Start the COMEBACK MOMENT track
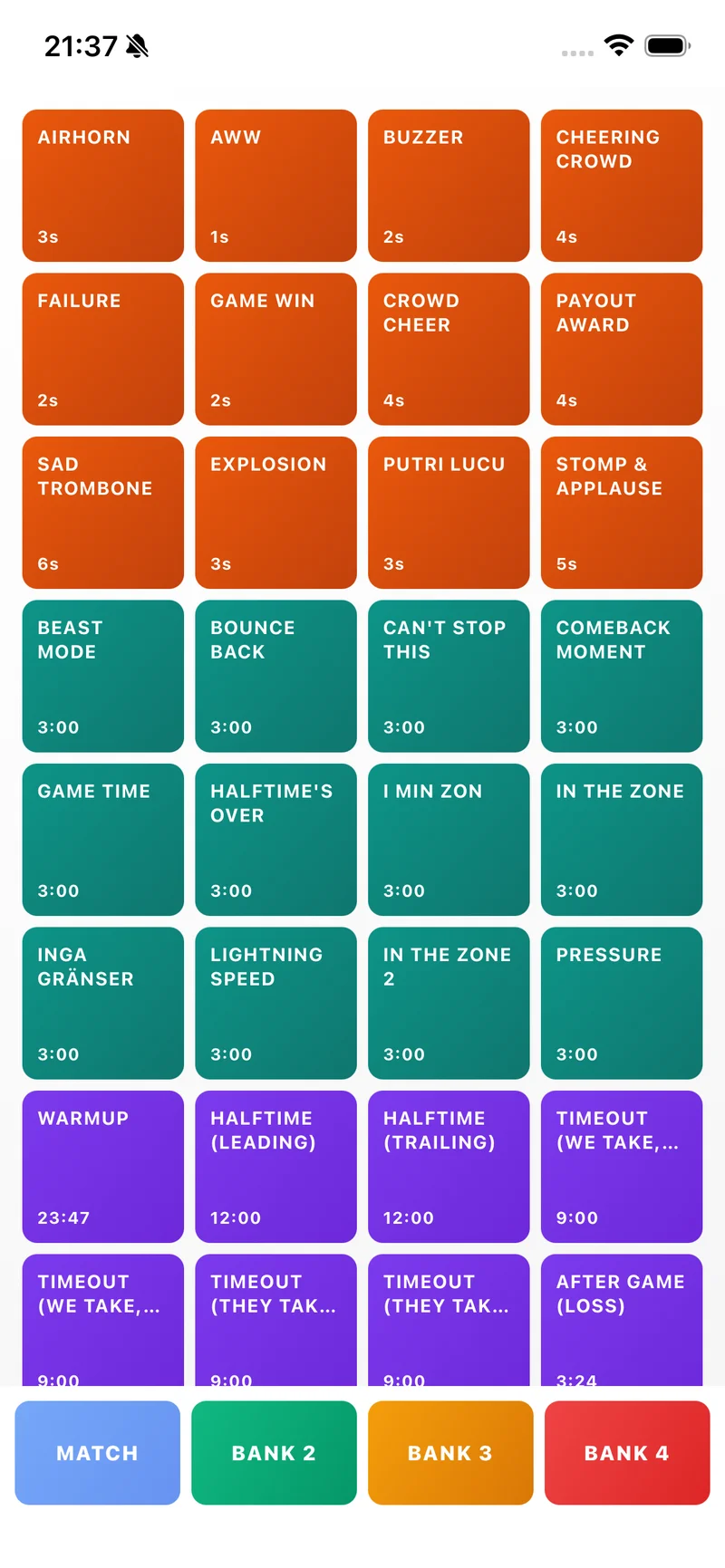 click(x=622, y=676)
